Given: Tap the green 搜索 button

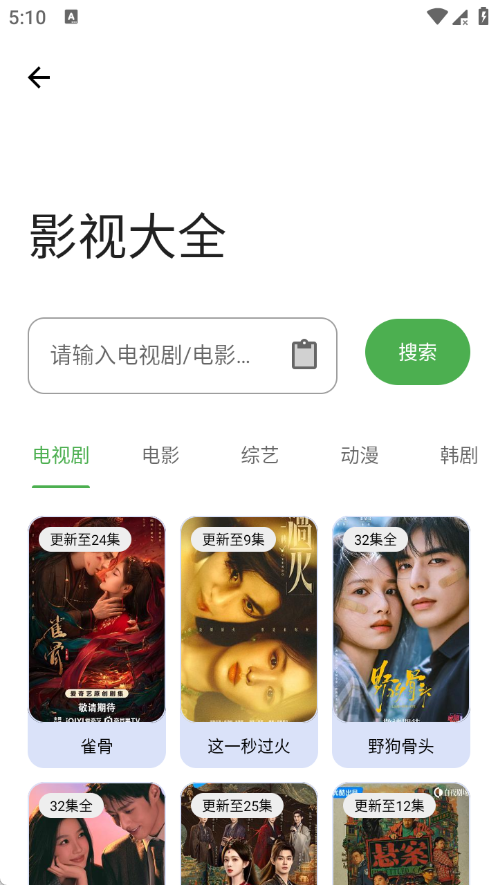Looking at the screenshot, I should click(x=417, y=352).
